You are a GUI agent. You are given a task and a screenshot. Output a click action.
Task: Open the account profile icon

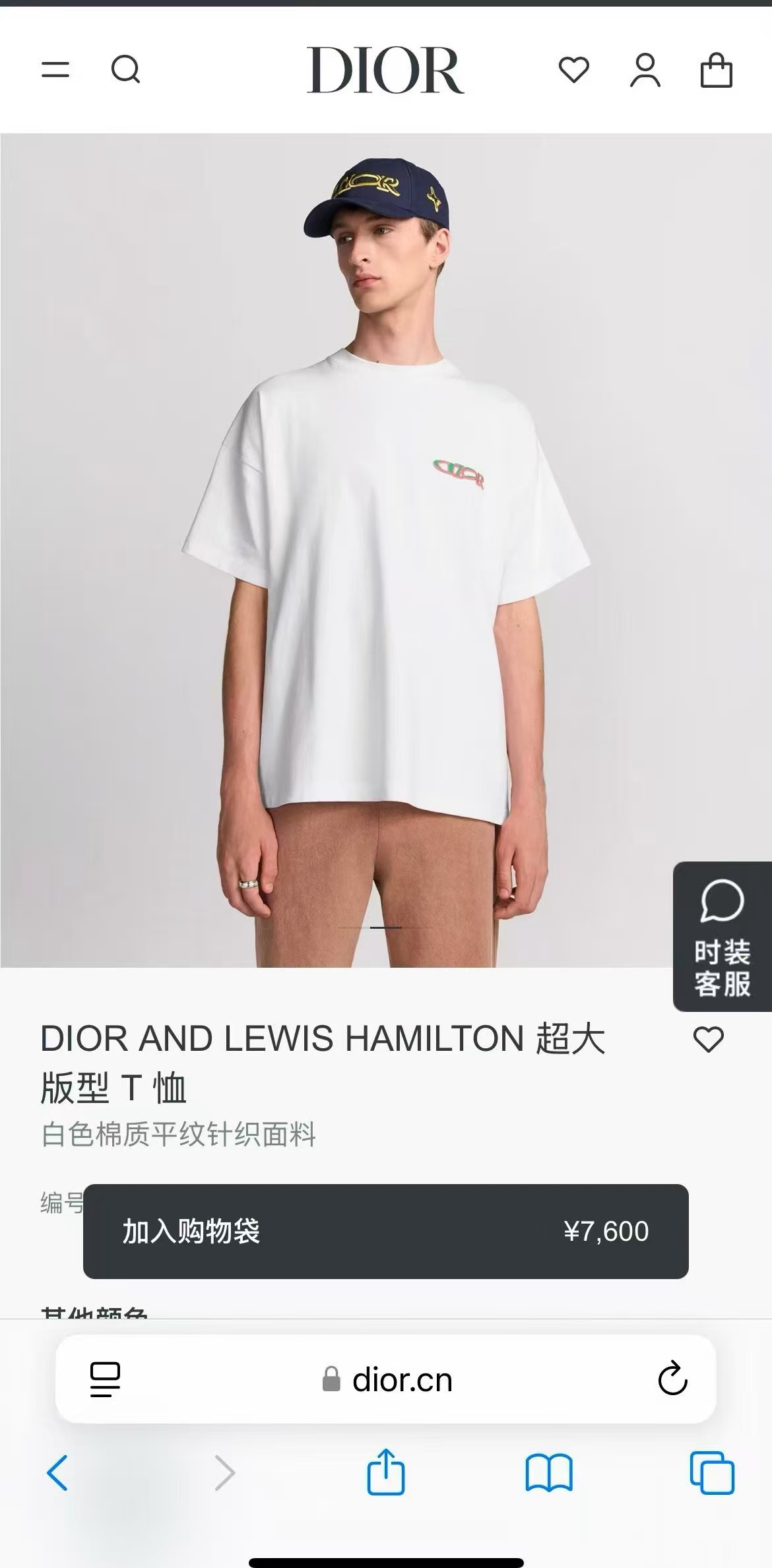pos(645,70)
